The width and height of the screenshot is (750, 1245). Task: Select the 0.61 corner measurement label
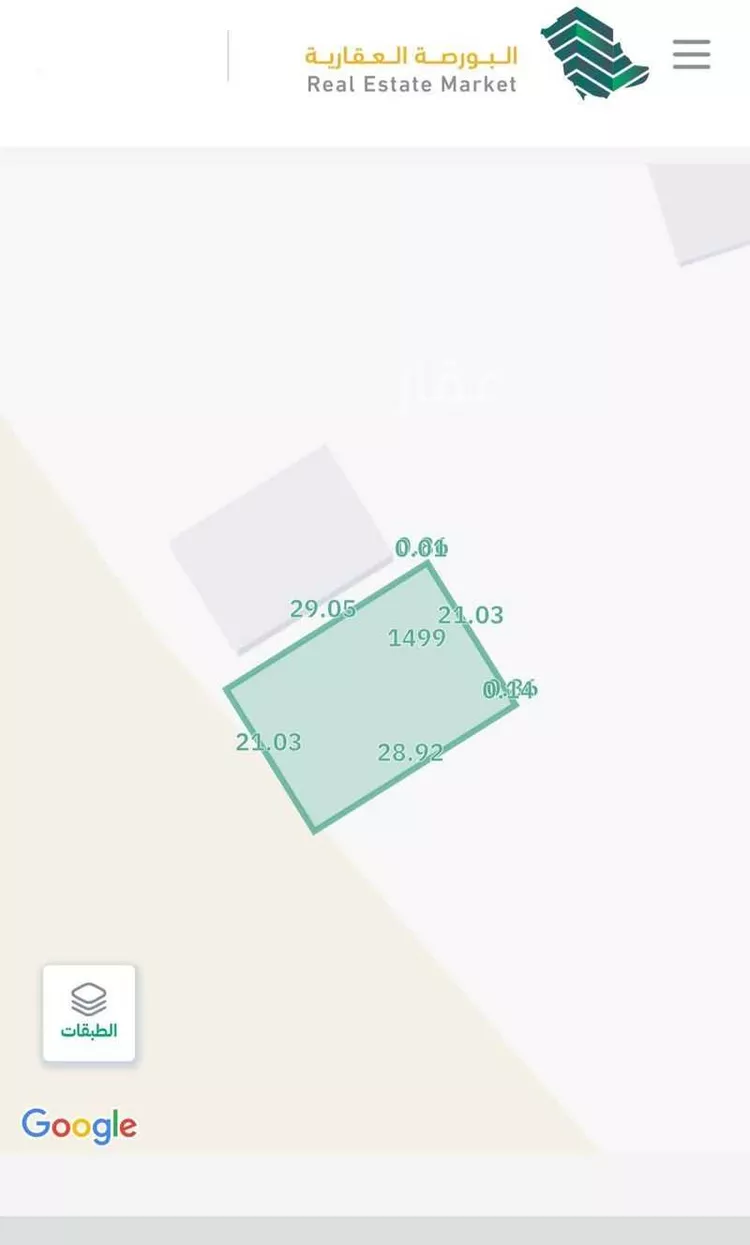click(421, 547)
